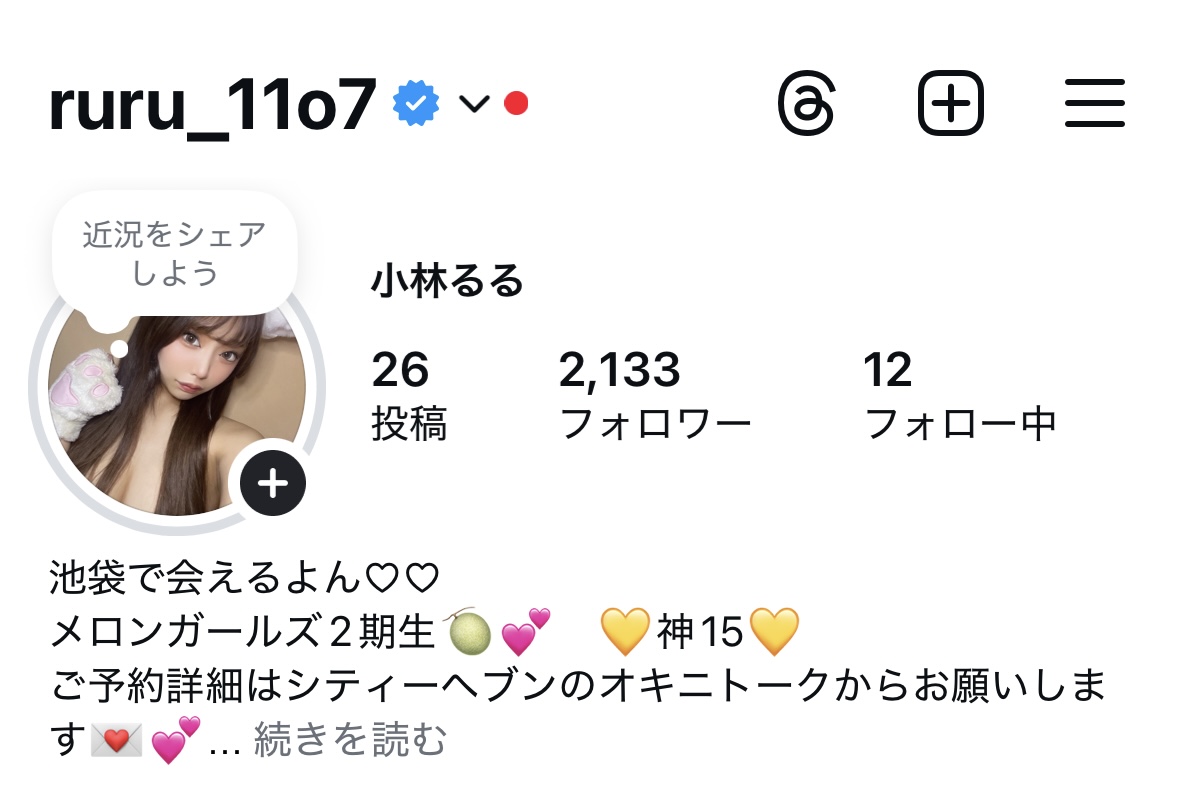Expand the bio with 続きを読む
This screenshot has height=802, width=1179.
(x=349, y=741)
